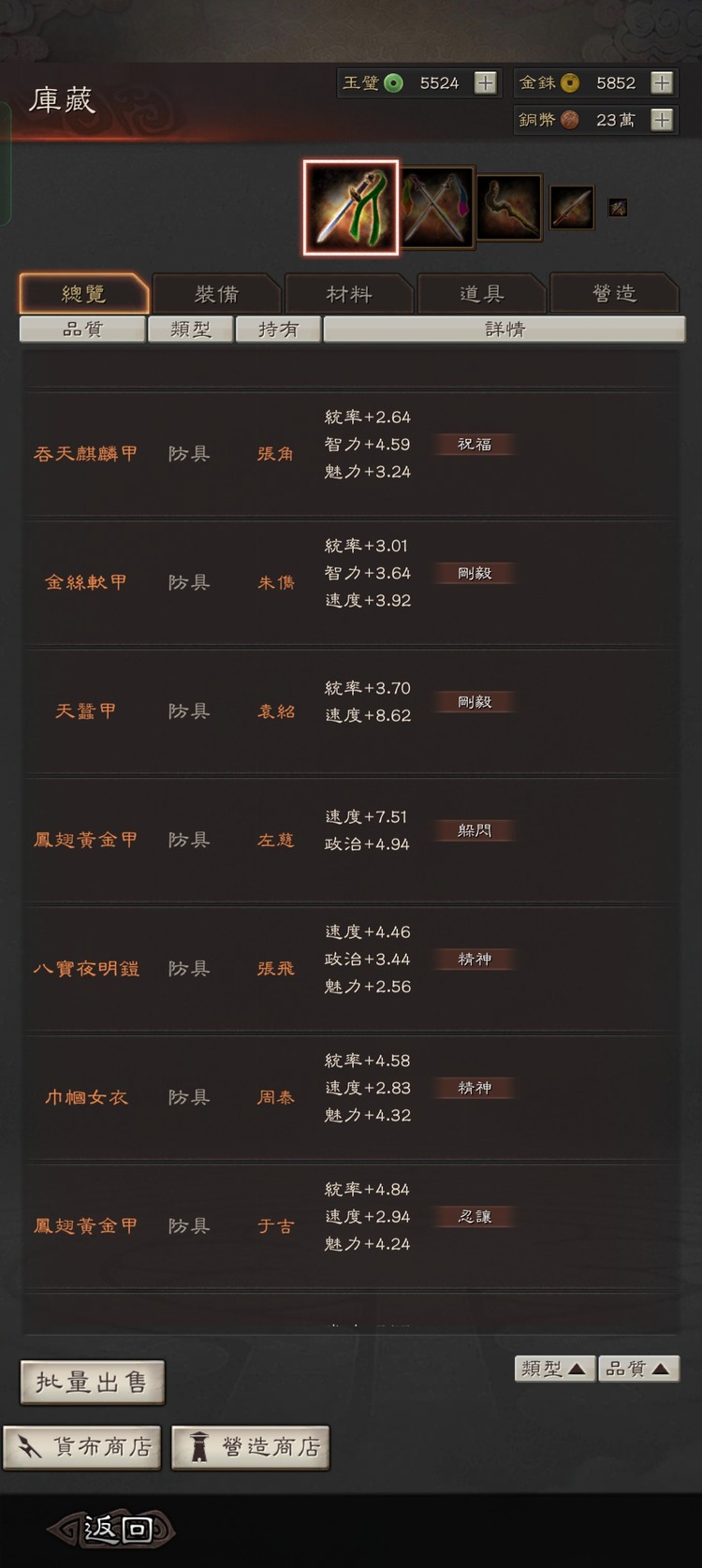Viewport: 702px width, 1568px height.
Task: Open the 營造商店 crafting shop
Action: (250, 1447)
